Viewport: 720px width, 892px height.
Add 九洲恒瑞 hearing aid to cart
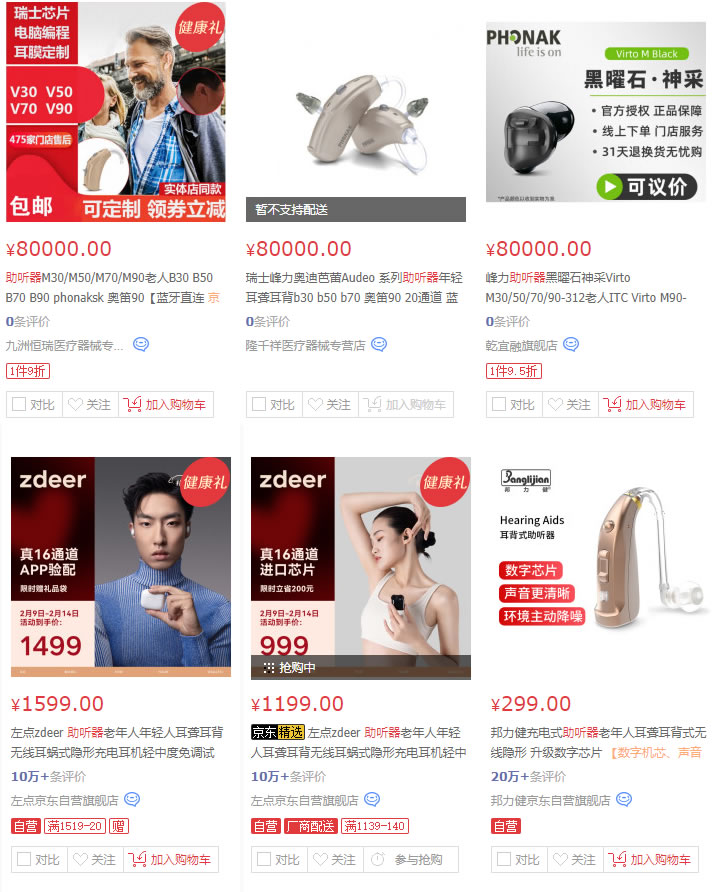click(166, 405)
